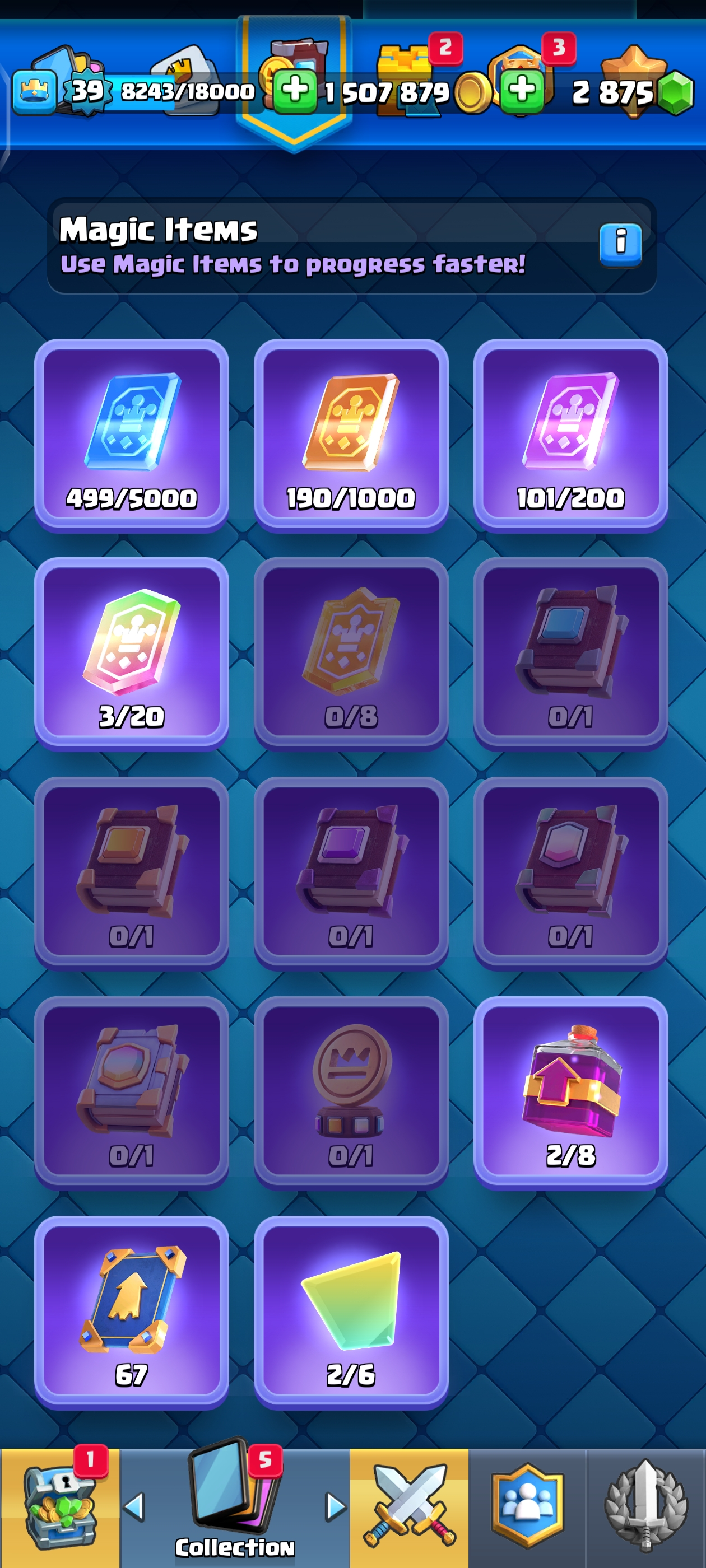Select Rare Wild Card 190/1000
The image size is (706, 1568).
coord(351,435)
